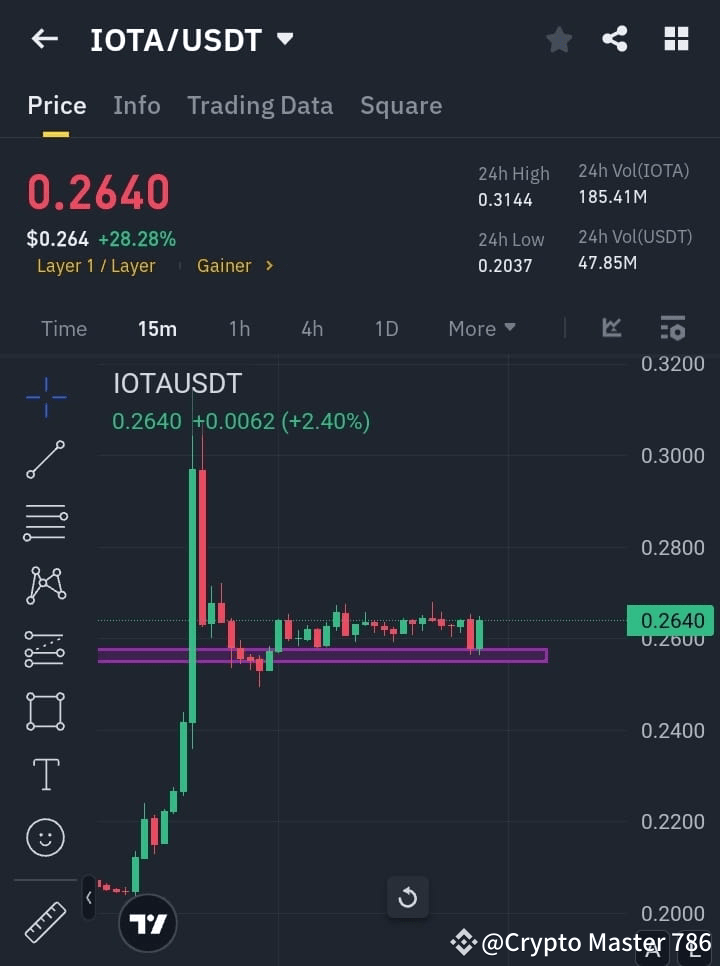Select the rectangle drawing tool

click(x=45, y=711)
